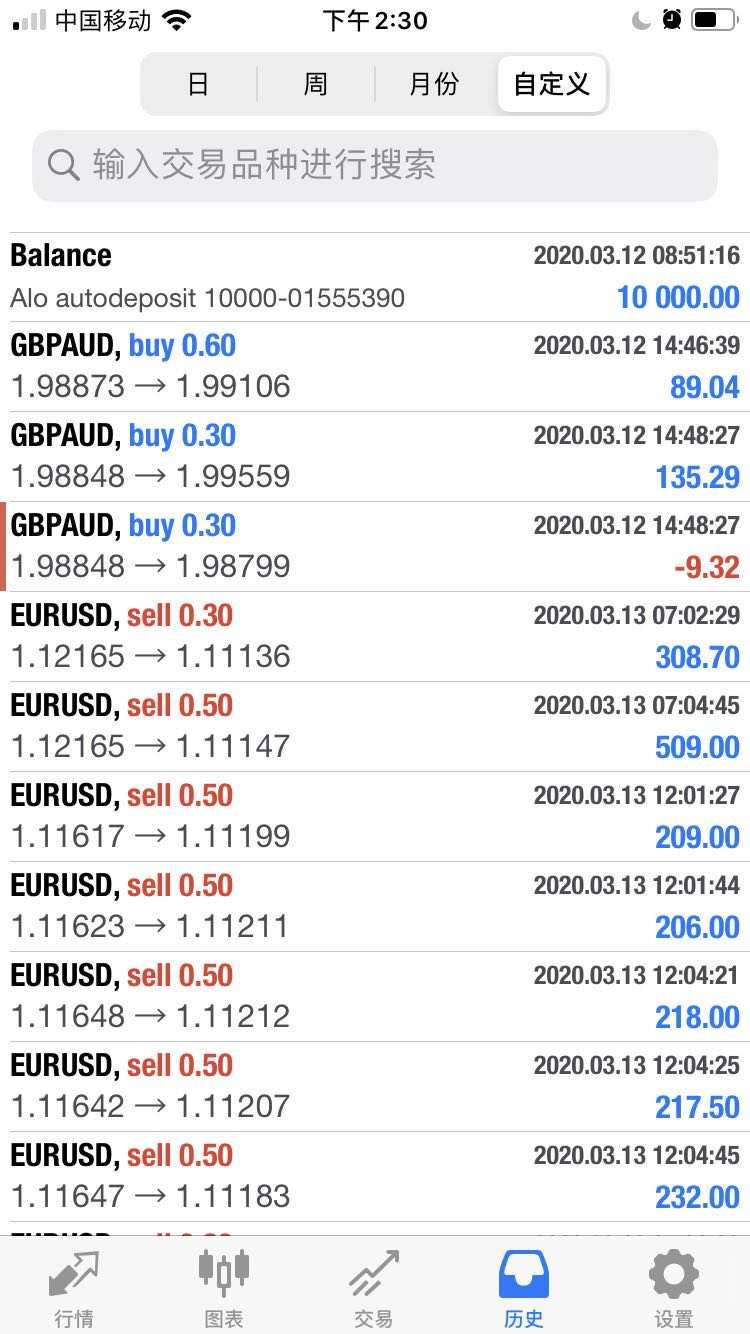Open the EURUSD sell 0.30 trade
750x1334 pixels.
point(375,636)
